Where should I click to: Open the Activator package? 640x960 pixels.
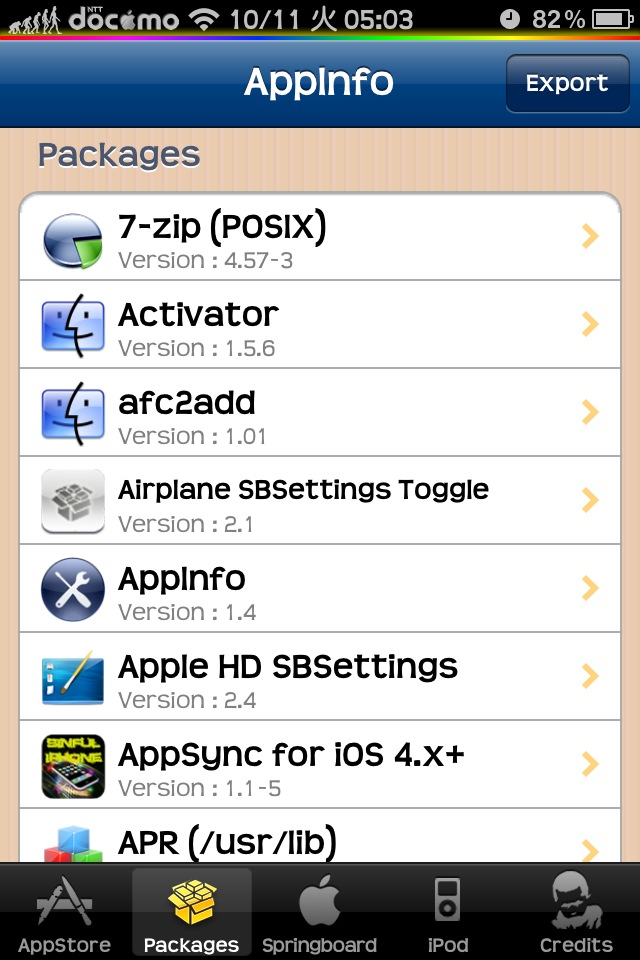320,325
